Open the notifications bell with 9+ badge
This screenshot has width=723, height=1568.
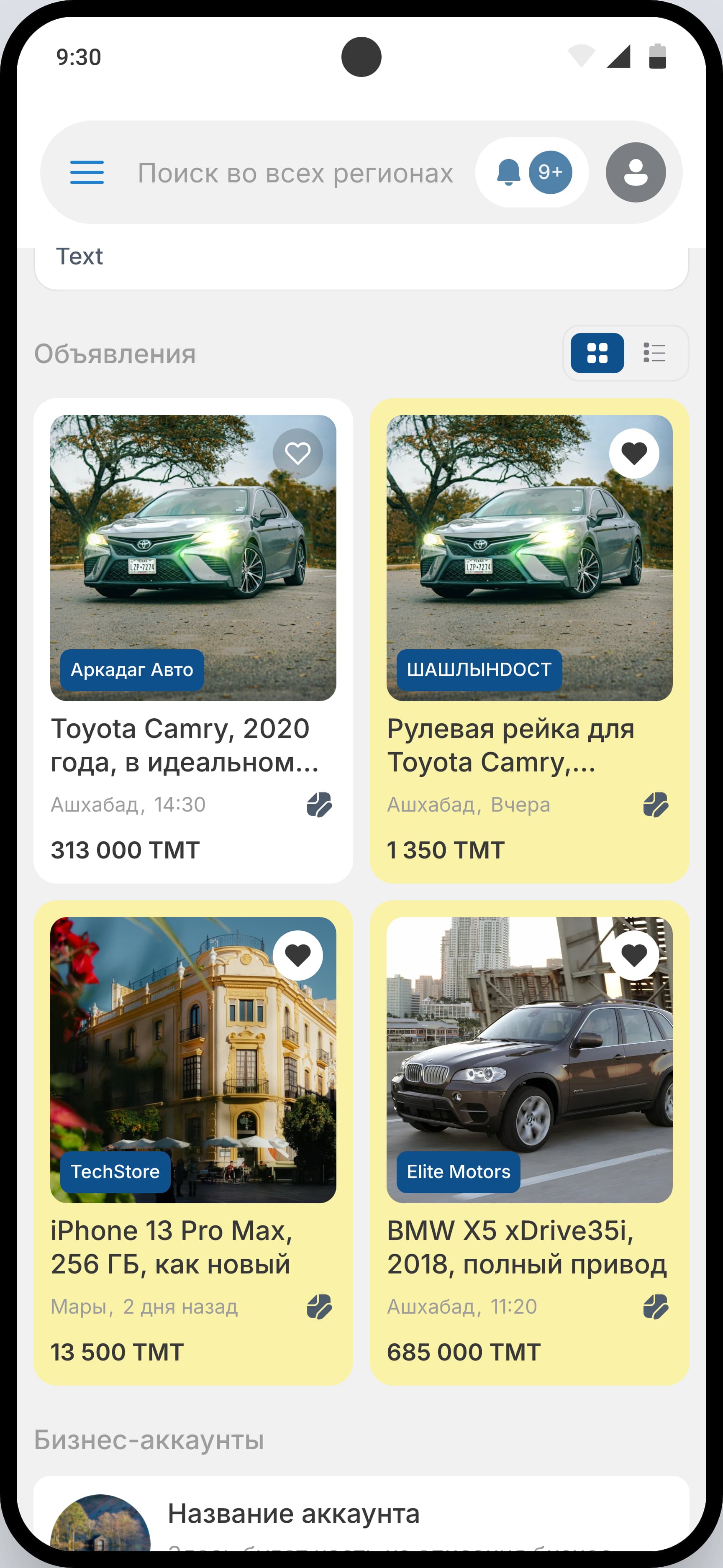tap(532, 172)
